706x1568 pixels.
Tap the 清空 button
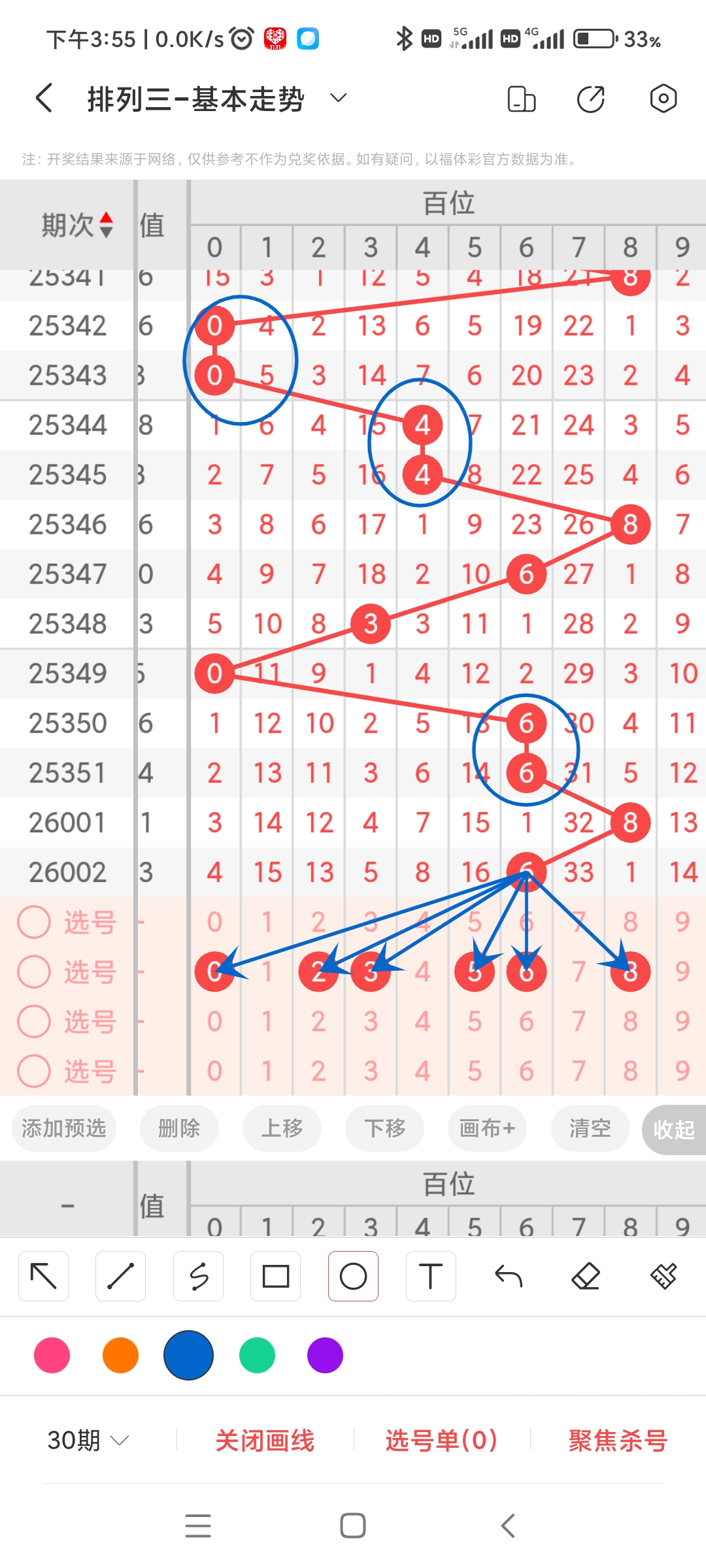[590, 1128]
